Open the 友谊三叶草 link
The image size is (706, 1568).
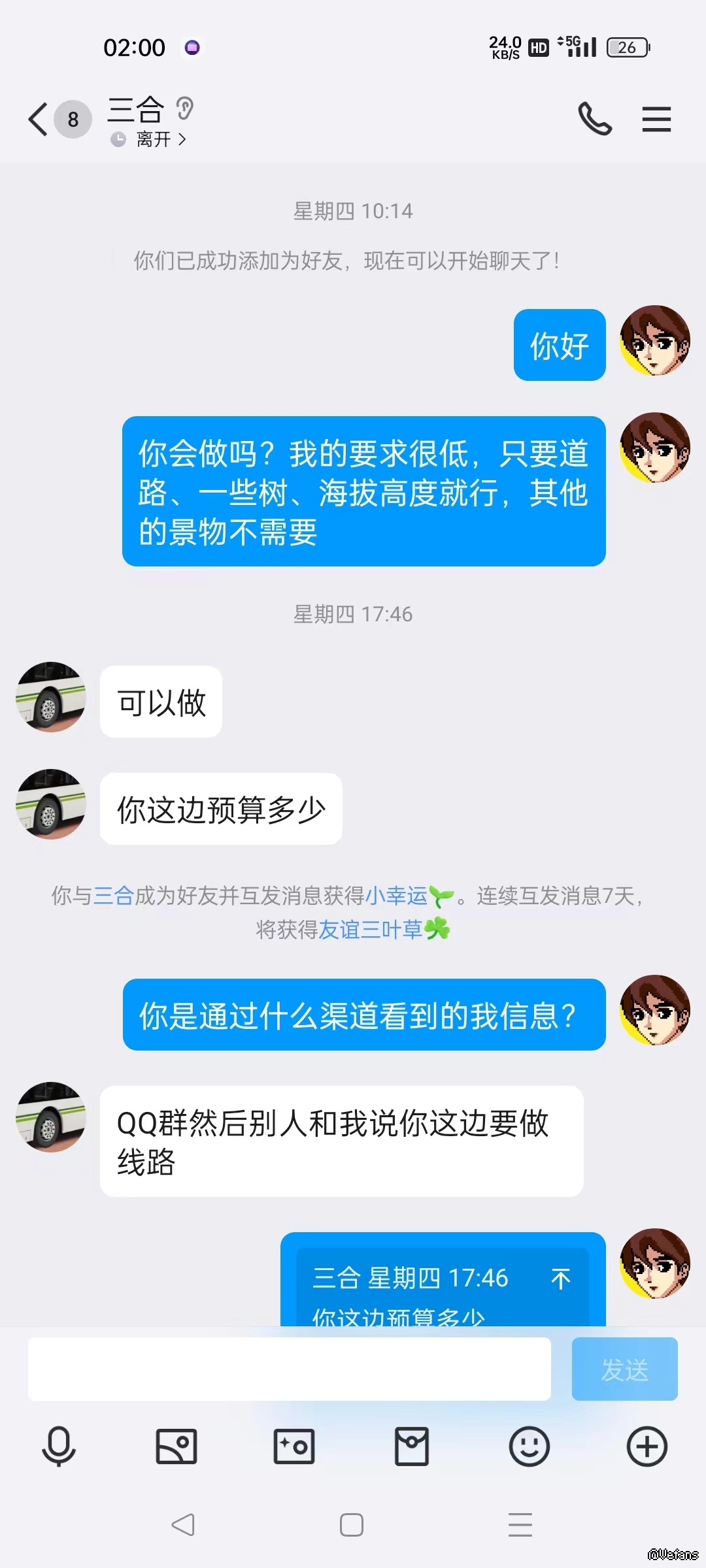pyautogui.click(x=371, y=929)
